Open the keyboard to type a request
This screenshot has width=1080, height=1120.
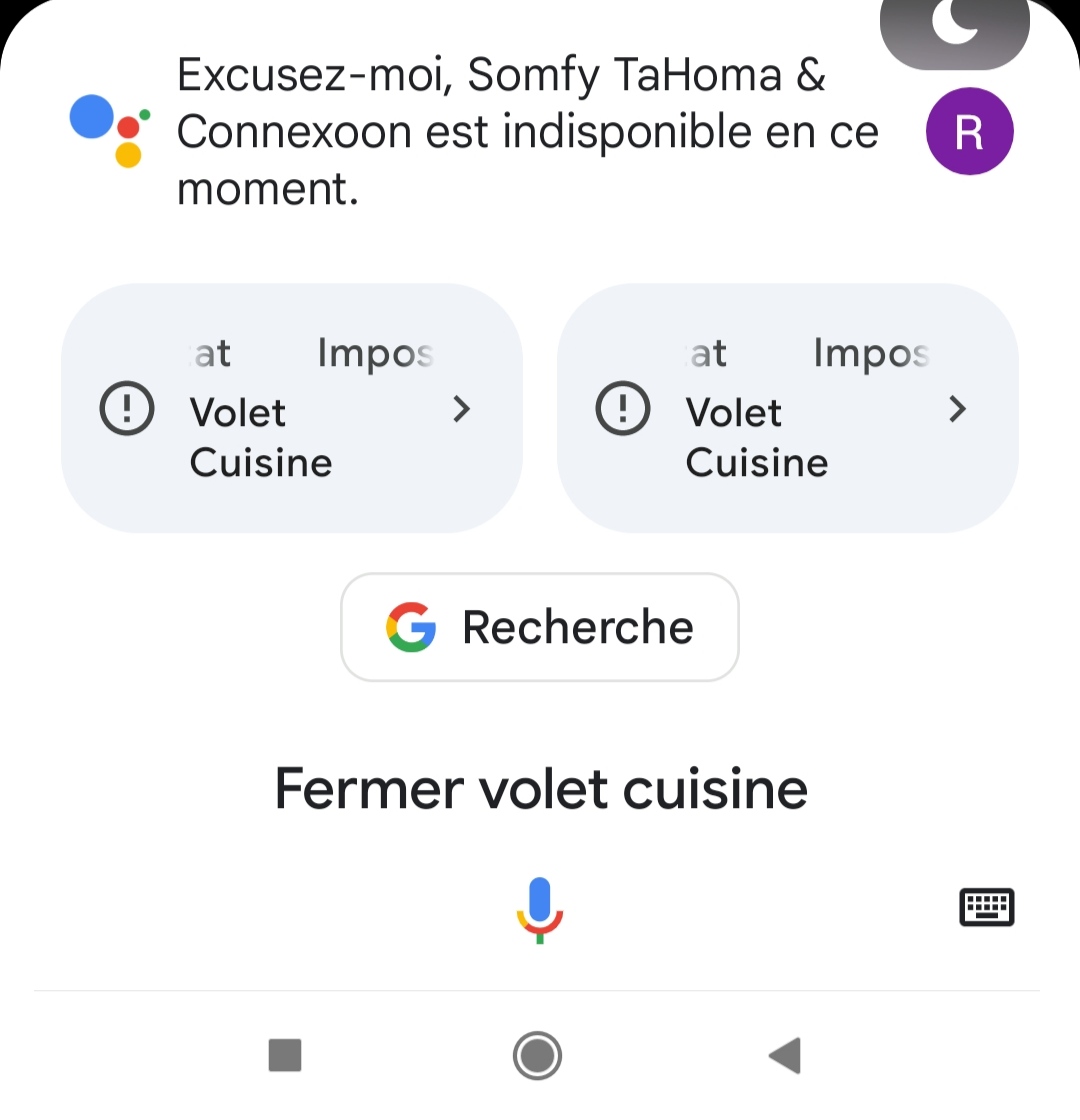986,907
